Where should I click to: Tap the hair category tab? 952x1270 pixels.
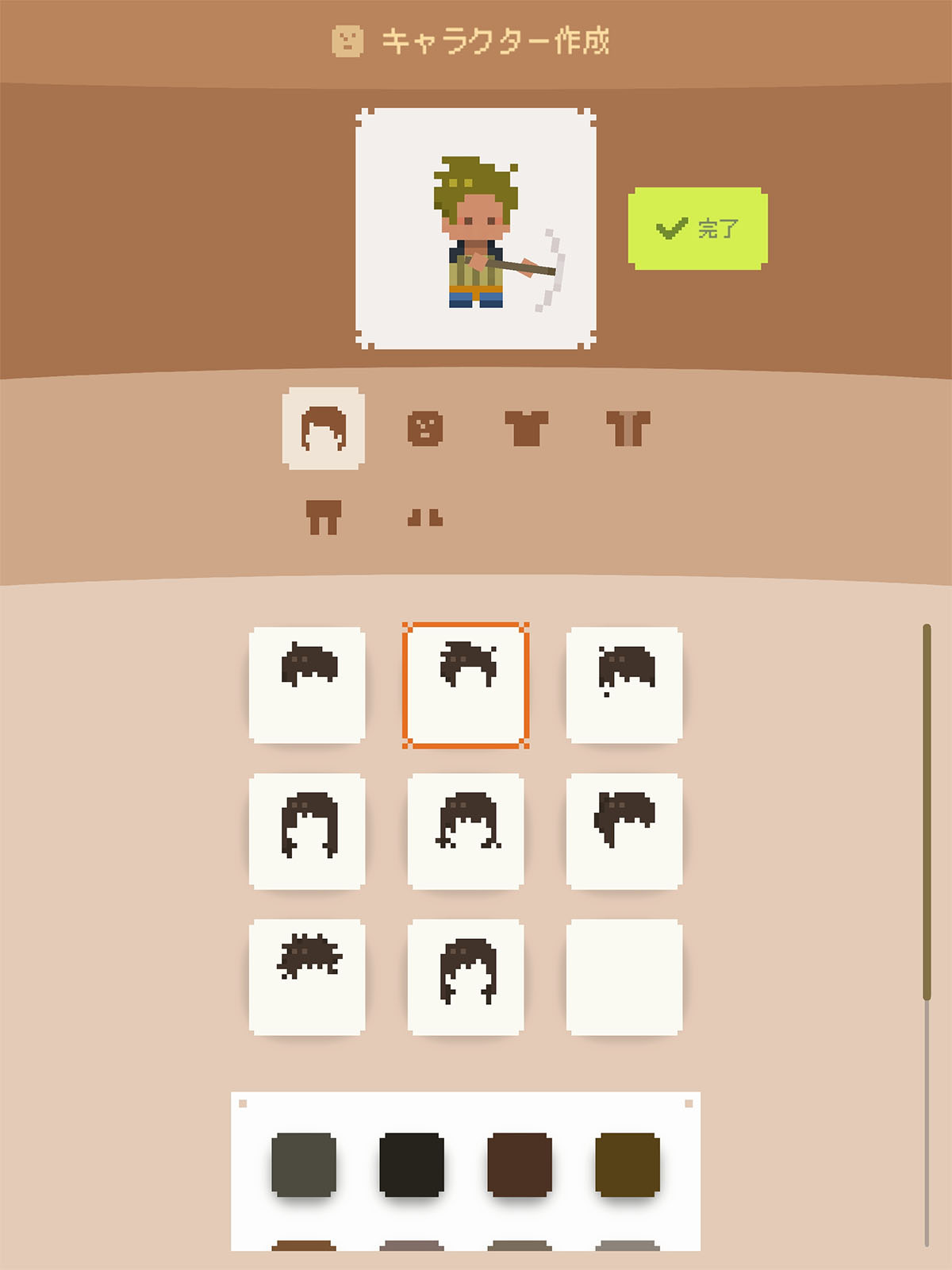point(324,429)
